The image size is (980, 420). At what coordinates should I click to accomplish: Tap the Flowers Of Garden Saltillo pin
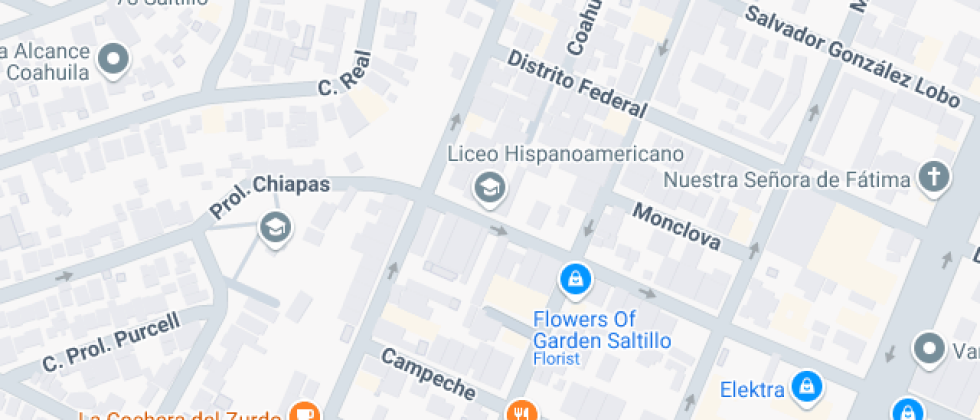click(576, 281)
